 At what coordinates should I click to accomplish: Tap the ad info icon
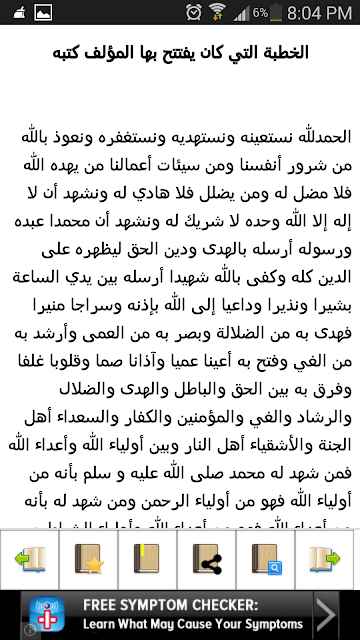(30, 631)
